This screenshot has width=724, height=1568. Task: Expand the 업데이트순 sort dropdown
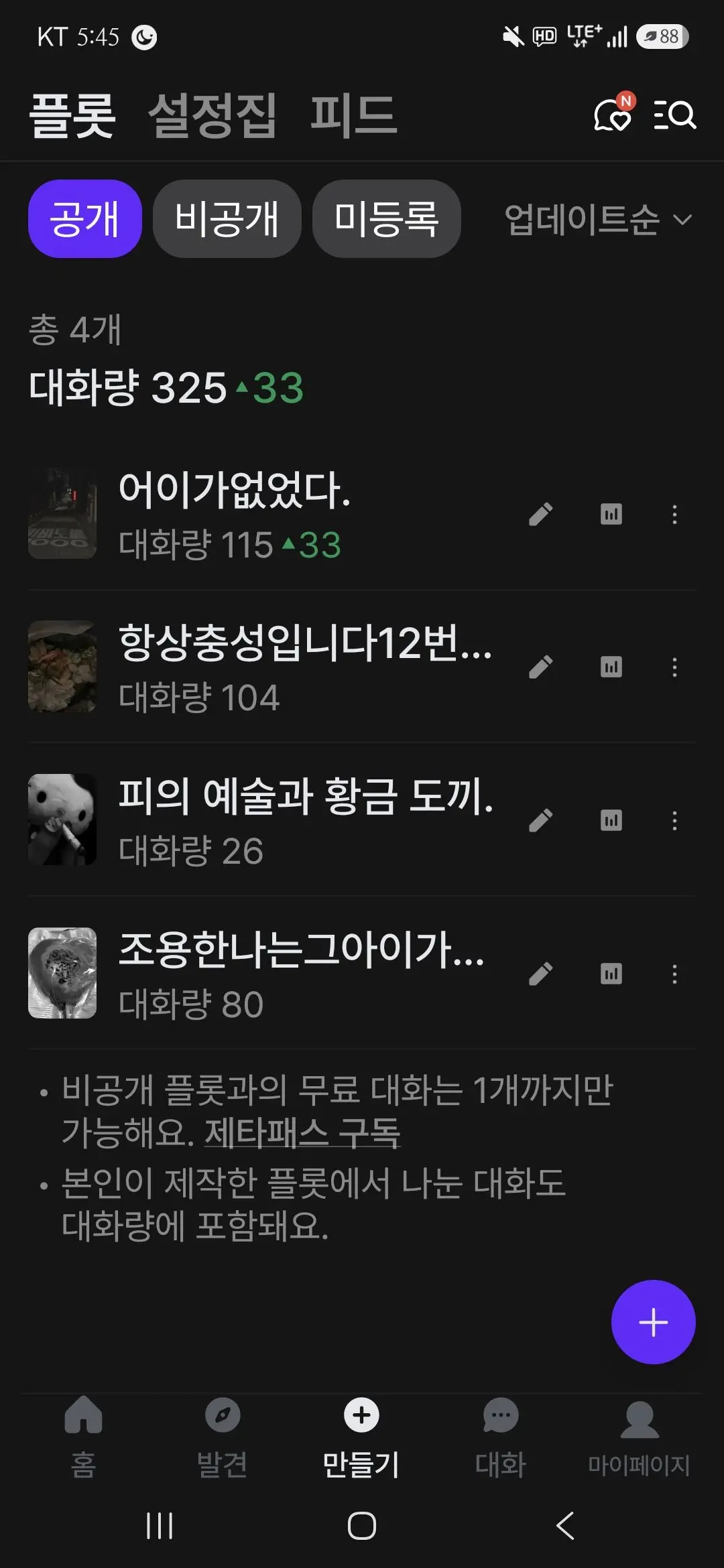coord(598,220)
